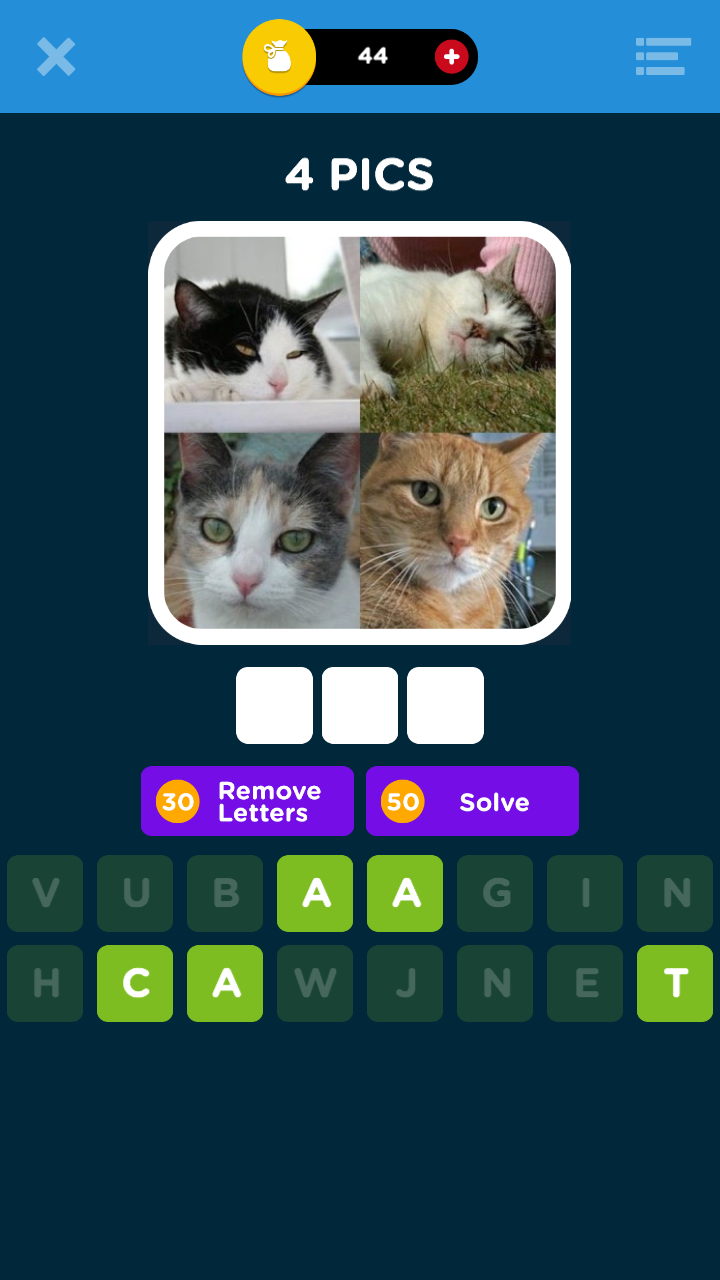
Task: Click the first empty answer box
Action: tap(274, 705)
